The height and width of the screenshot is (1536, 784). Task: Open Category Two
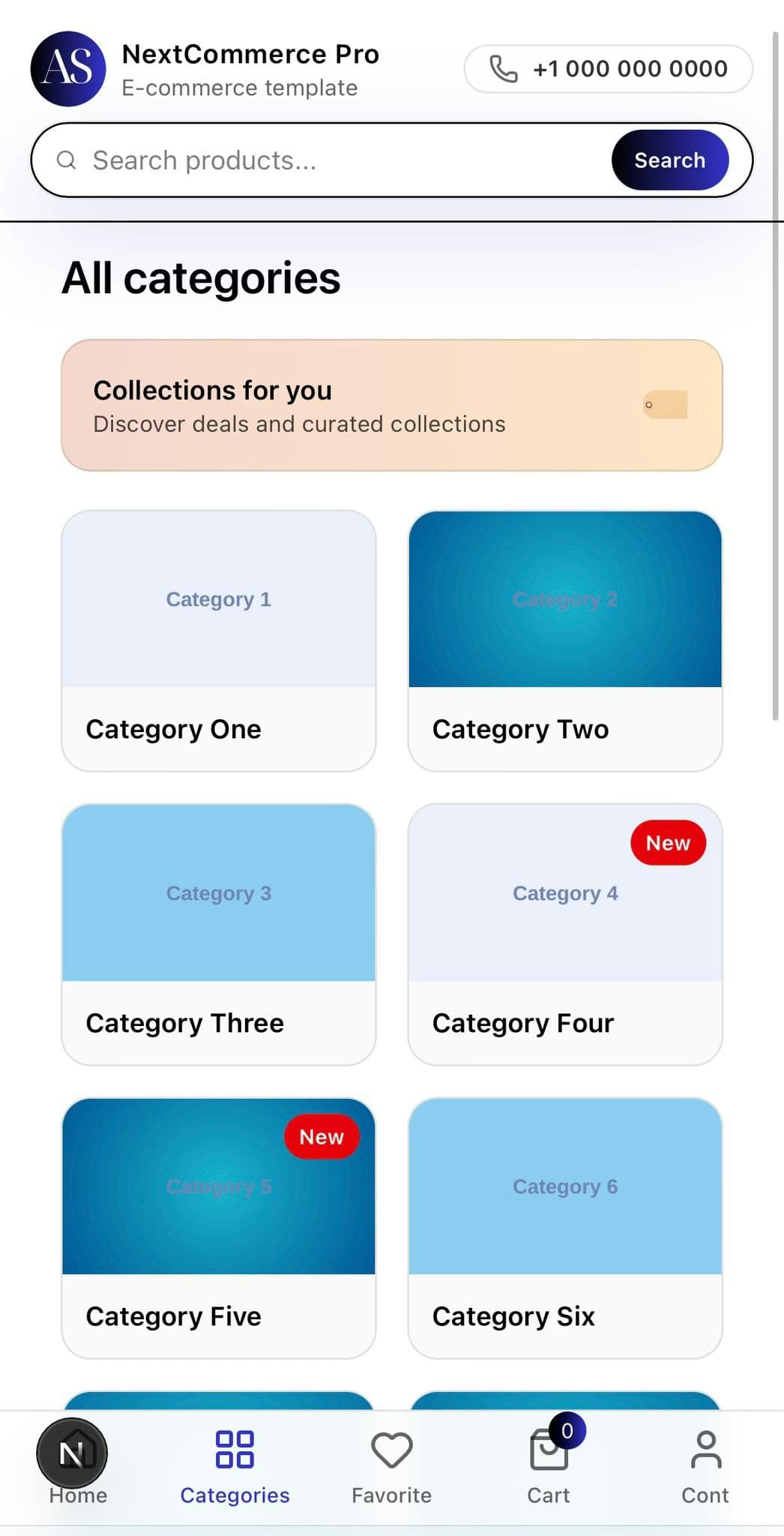tap(565, 641)
